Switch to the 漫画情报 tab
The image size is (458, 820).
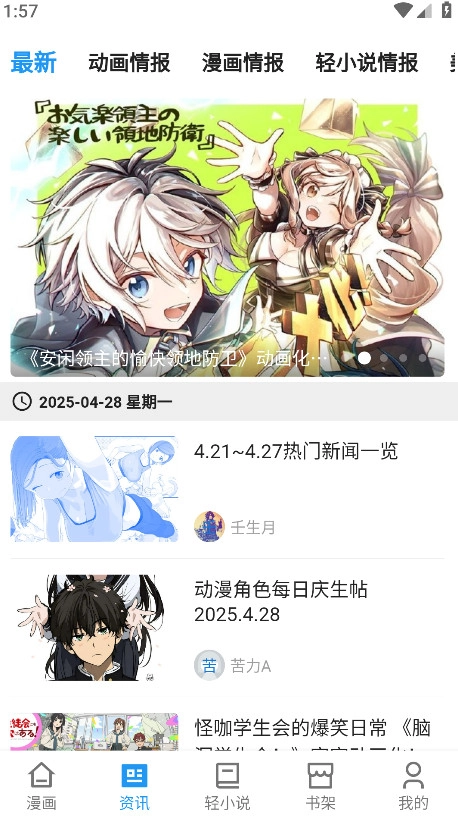[x=243, y=63]
